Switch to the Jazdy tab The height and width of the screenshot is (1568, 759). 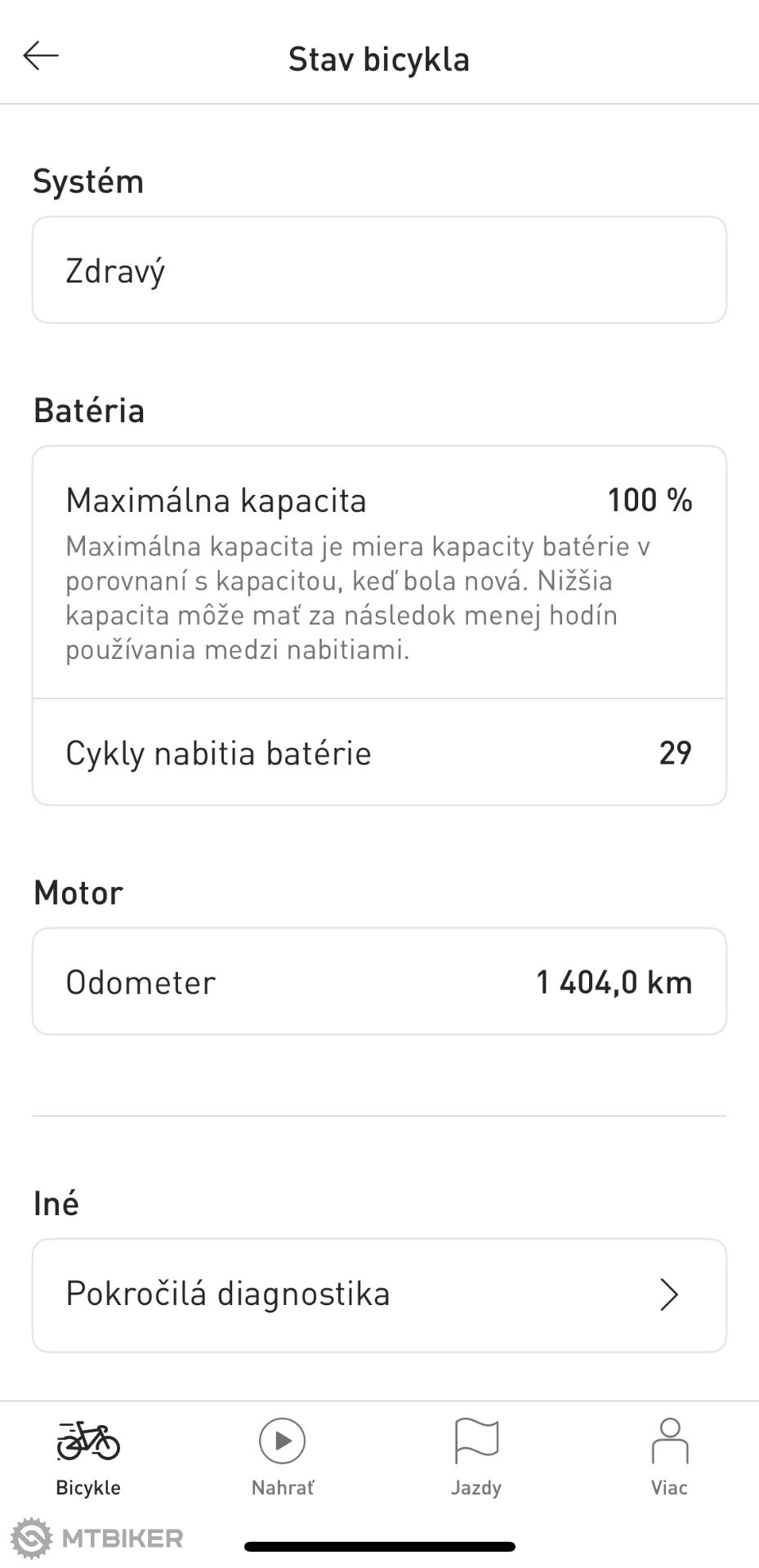coord(476,1459)
